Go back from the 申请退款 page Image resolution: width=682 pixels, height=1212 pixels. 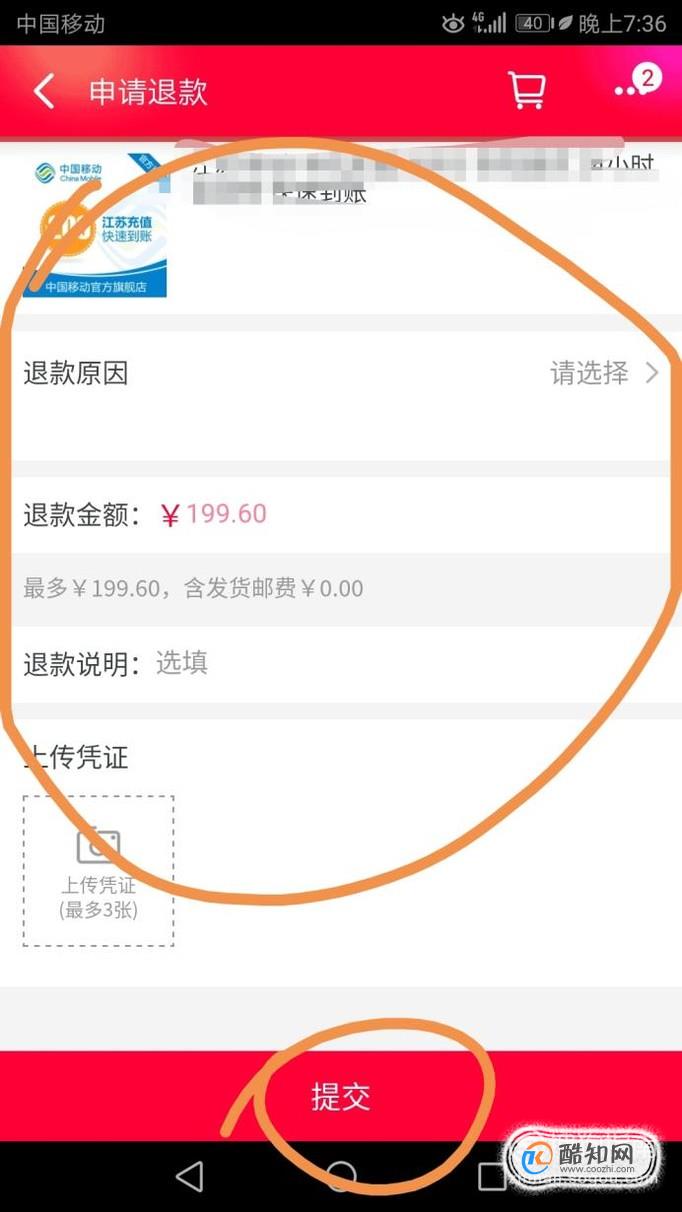pyautogui.click(x=43, y=91)
